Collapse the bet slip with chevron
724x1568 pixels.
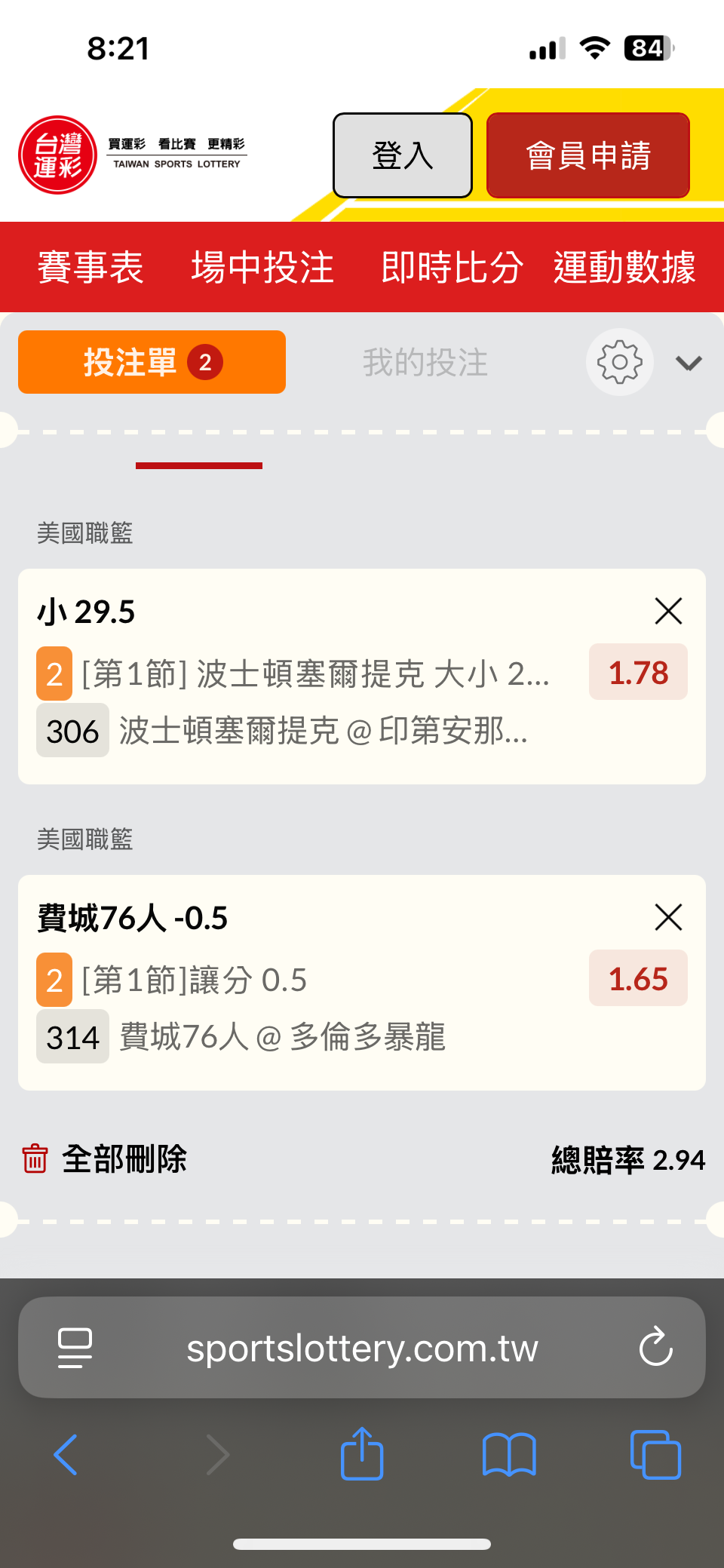click(689, 364)
